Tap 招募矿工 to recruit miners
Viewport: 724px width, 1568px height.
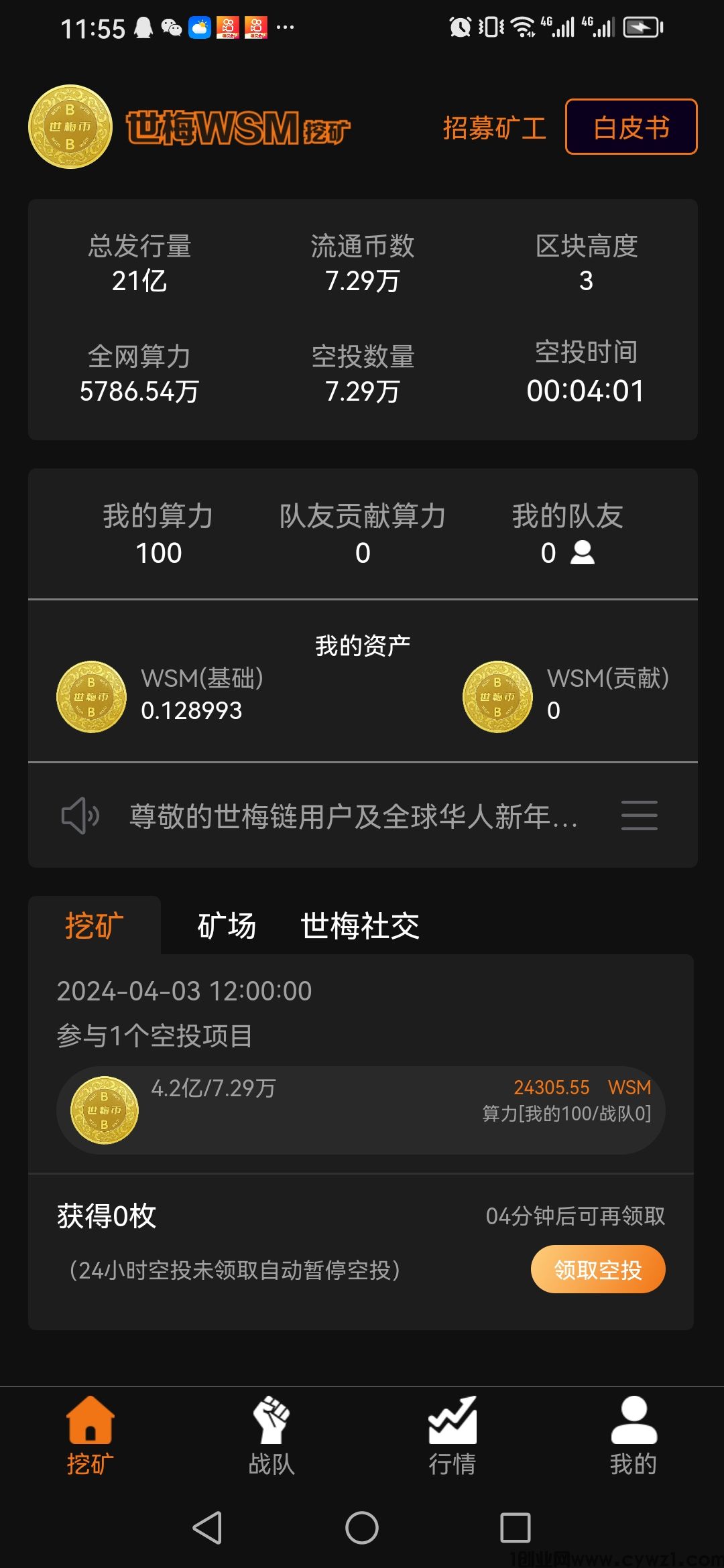(494, 127)
